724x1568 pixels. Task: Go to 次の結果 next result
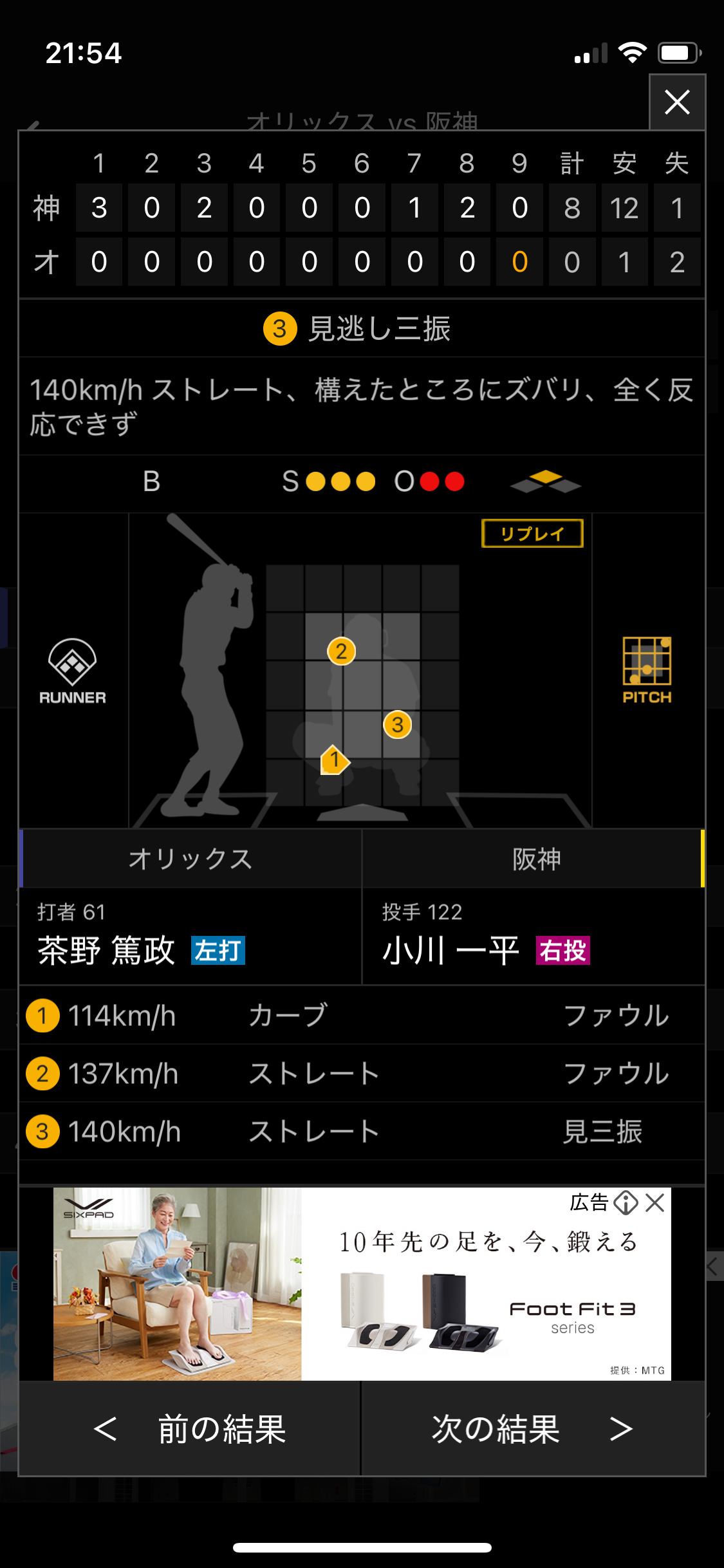point(533,1429)
